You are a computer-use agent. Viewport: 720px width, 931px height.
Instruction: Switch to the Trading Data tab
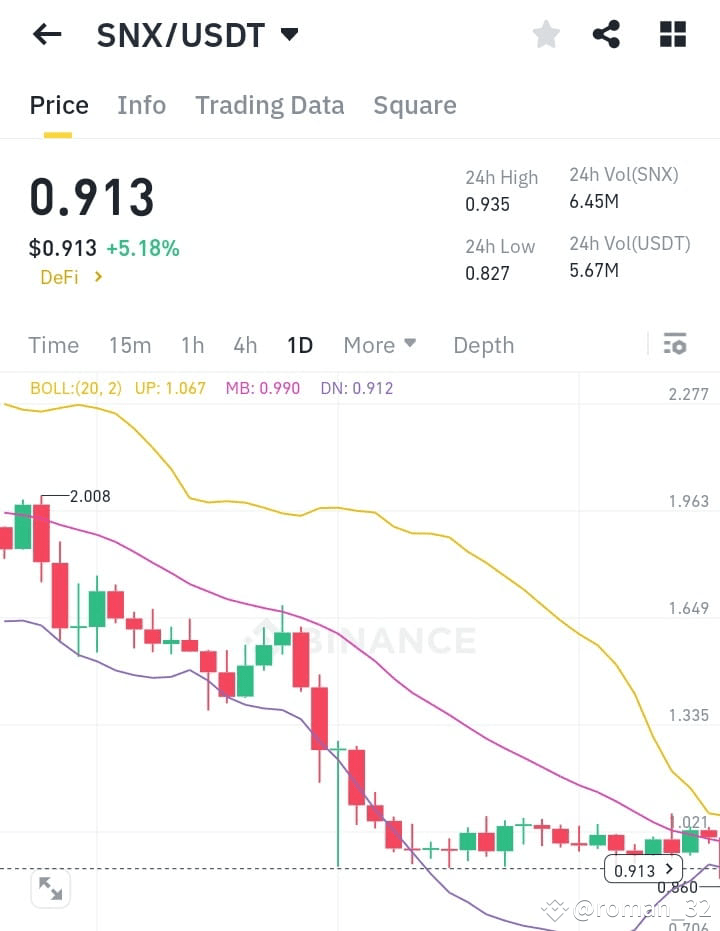pyautogui.click(x=269, y=105)
